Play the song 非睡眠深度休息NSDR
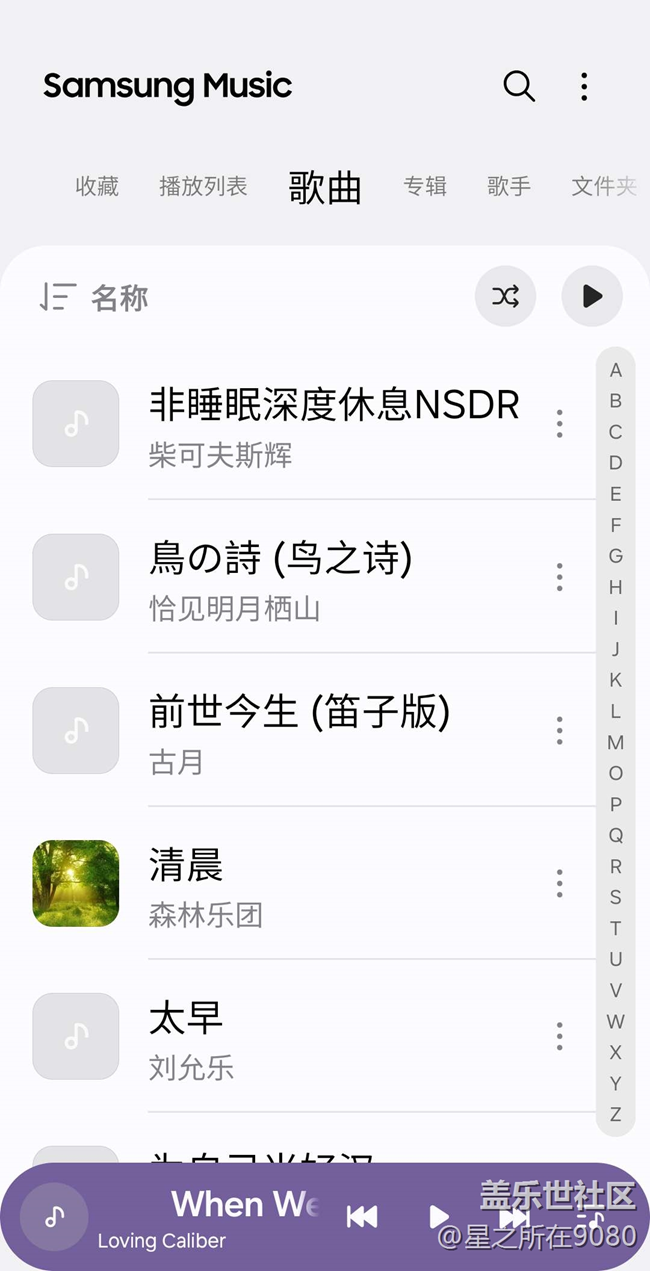Screen dimensions: 650x1271 tap(333, 423)
